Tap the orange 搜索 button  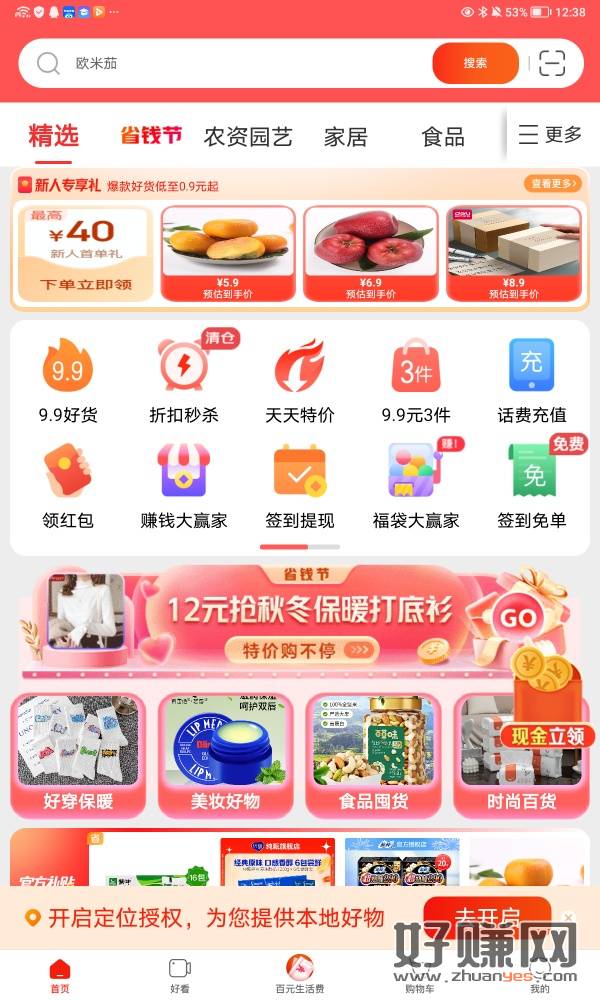click(x=475, y=63)
